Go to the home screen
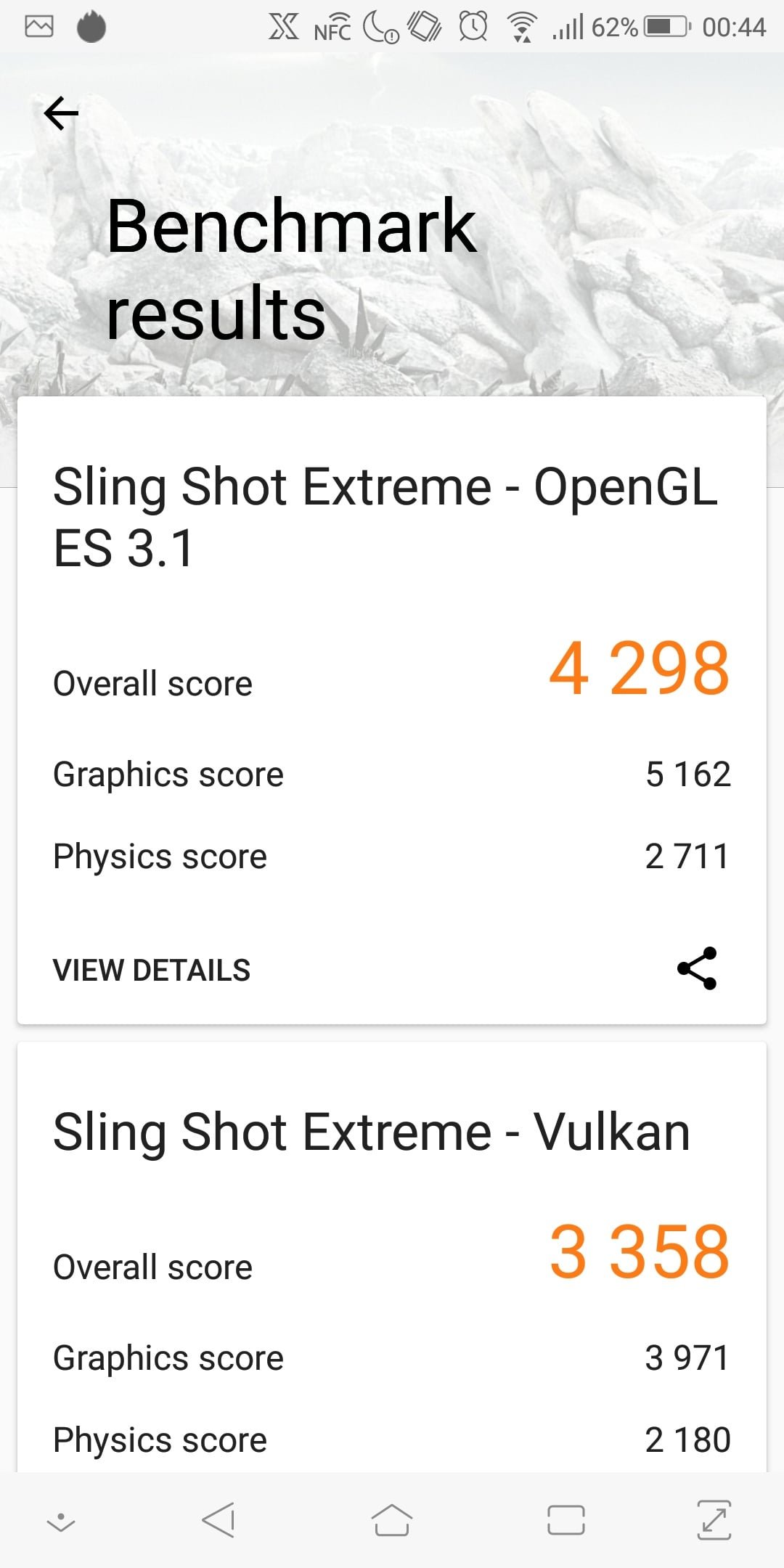This screenshot has height=1568, width=784. (392, 1520)
